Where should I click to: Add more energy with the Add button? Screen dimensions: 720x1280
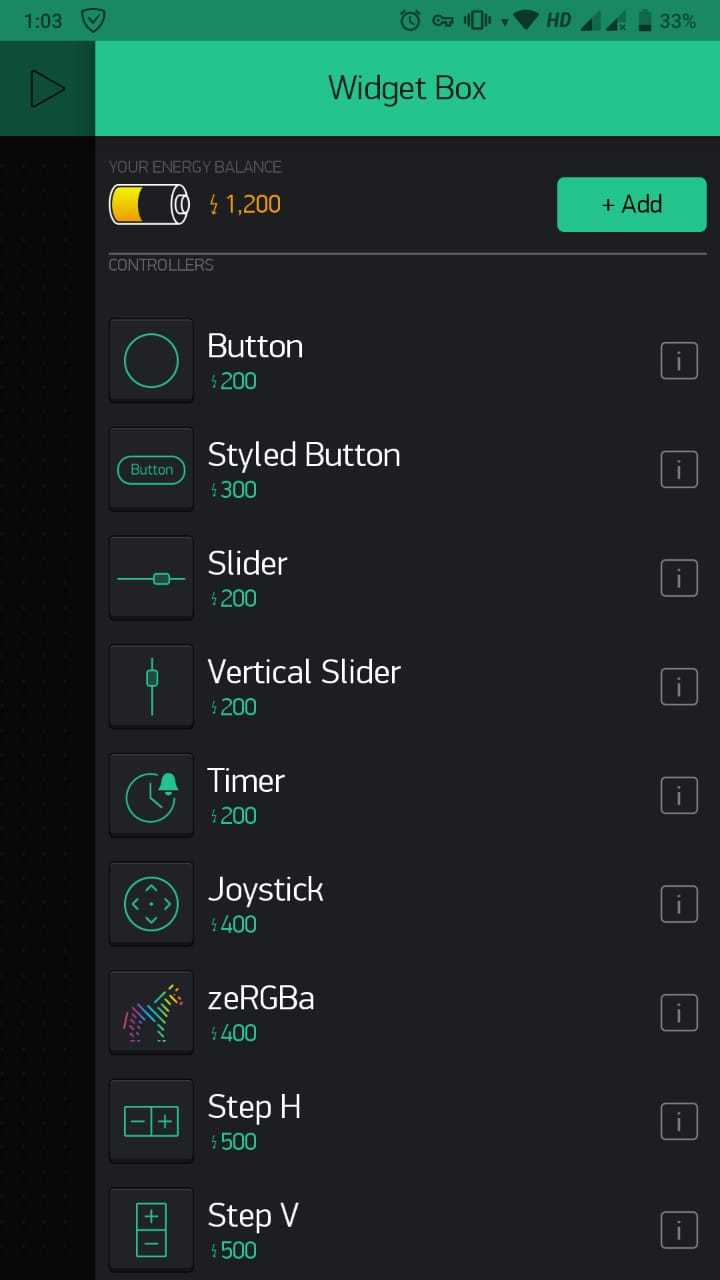click(x=631, y=204)
